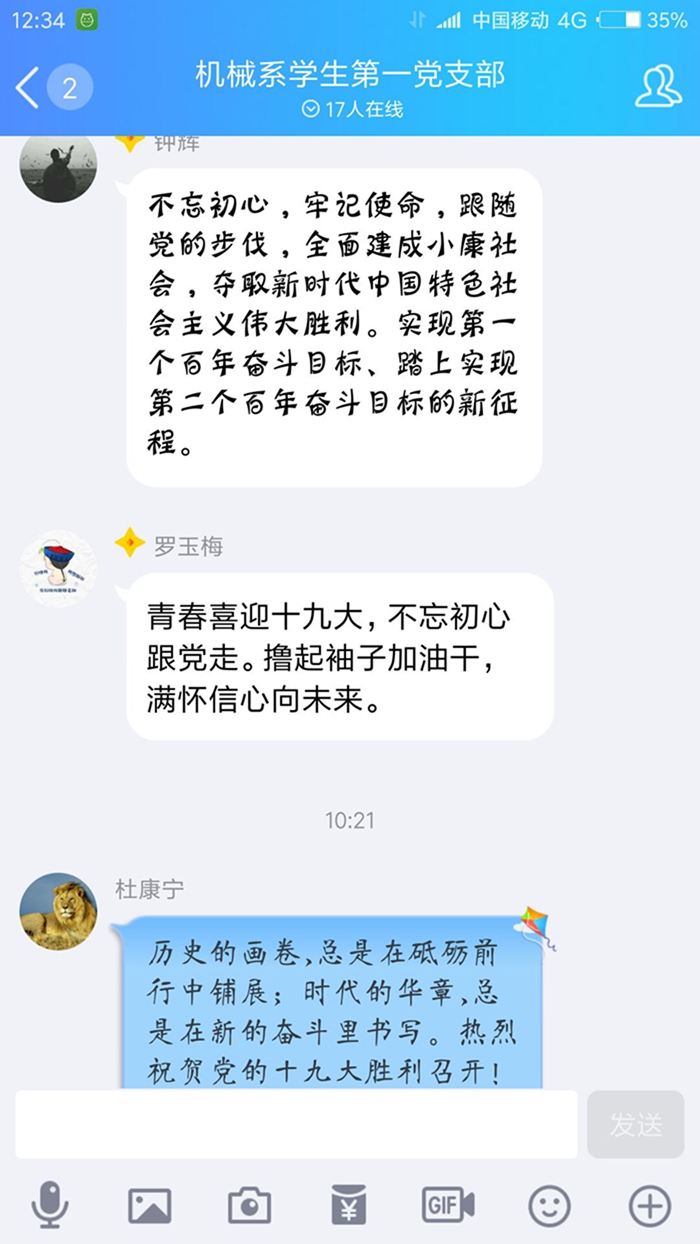Tap the 发送 send button
This screenshot has width=700, height=1244.
coord(636,1124)
